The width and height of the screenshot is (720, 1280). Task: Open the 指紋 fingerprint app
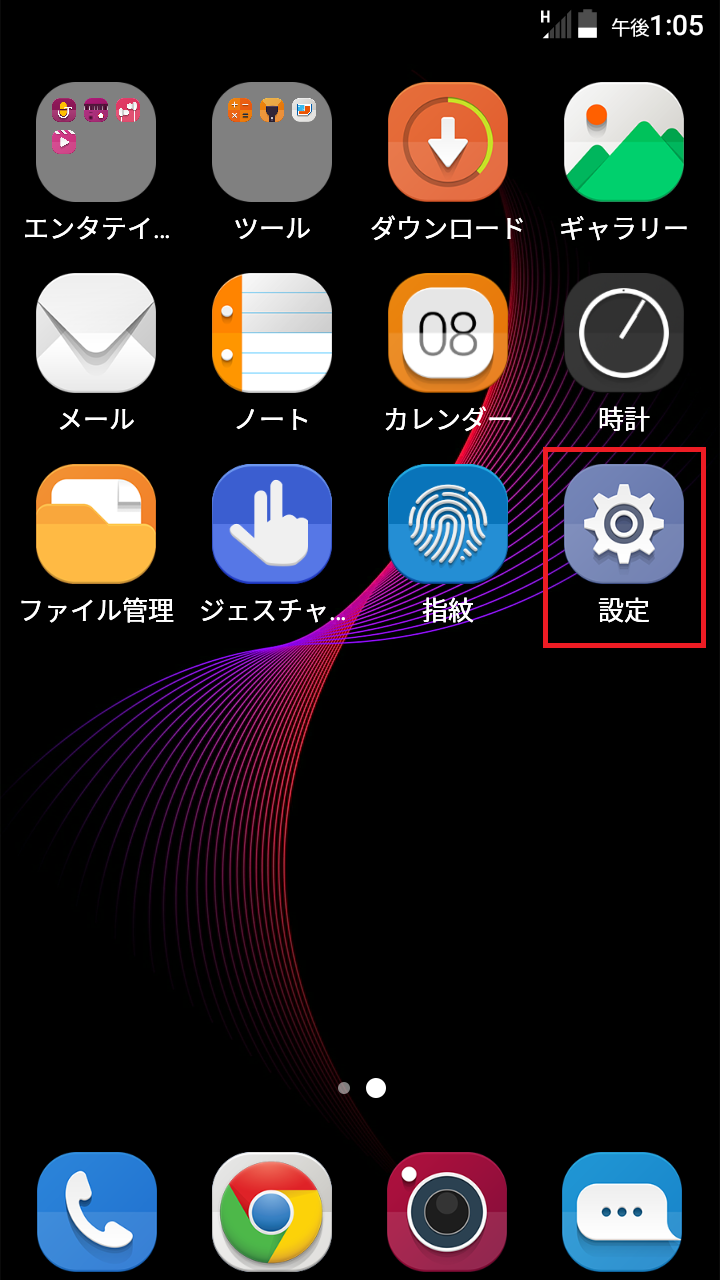click(x=447, y=523)
